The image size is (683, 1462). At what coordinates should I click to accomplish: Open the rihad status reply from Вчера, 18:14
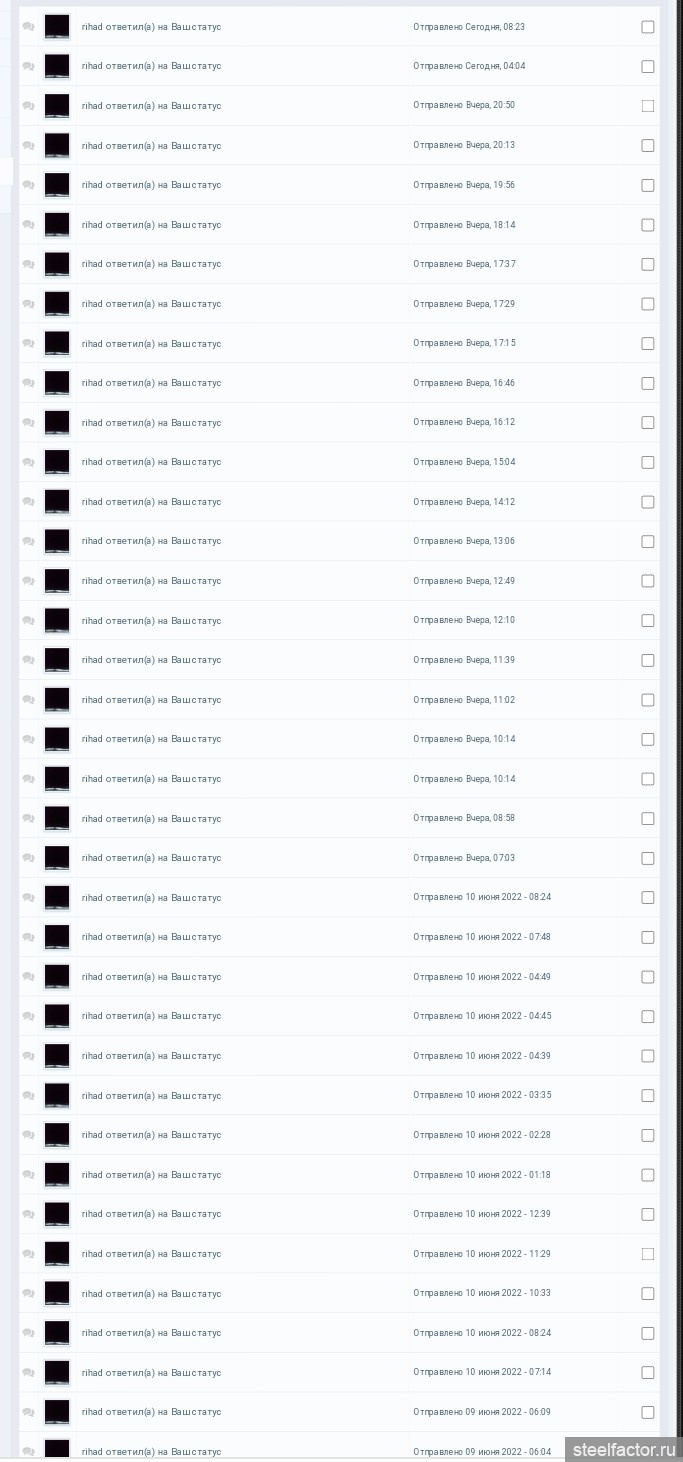pos(151,225)
